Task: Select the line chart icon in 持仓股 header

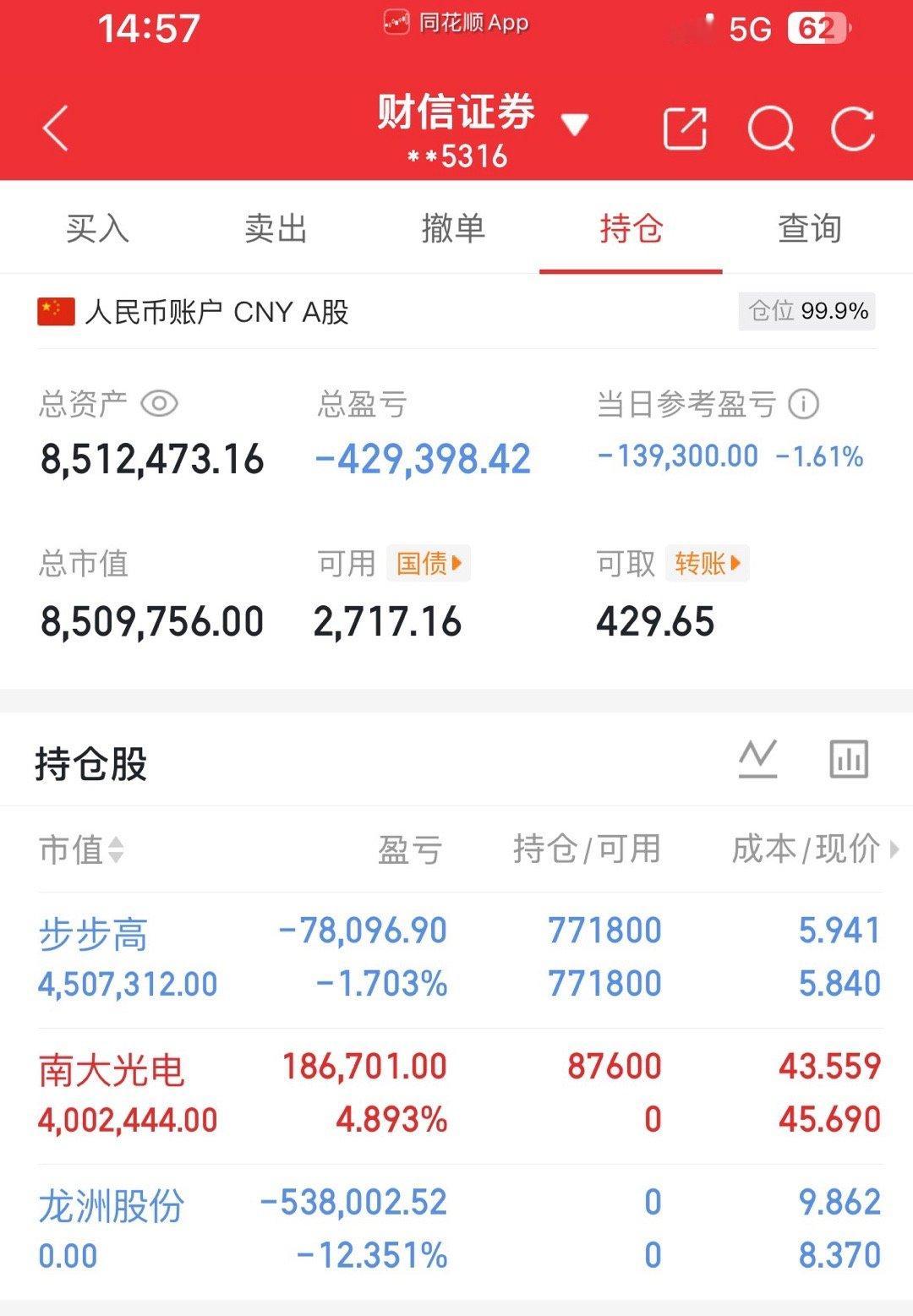Action: 760,758
